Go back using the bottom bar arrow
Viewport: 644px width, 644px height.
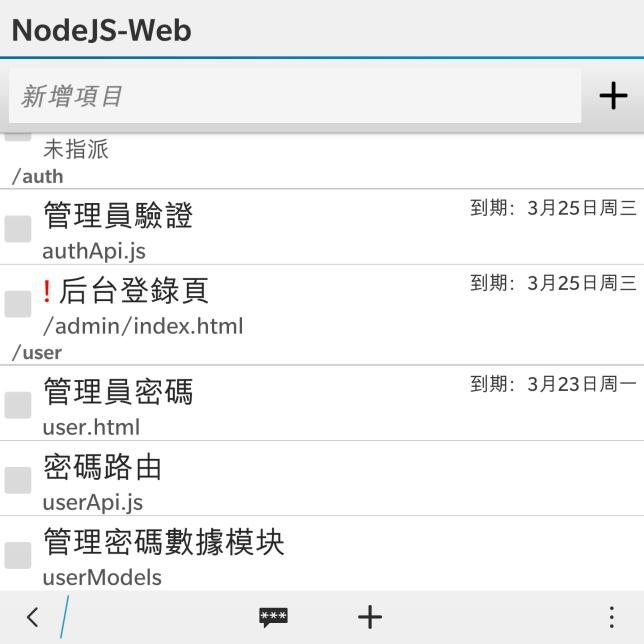pos(33,617)
